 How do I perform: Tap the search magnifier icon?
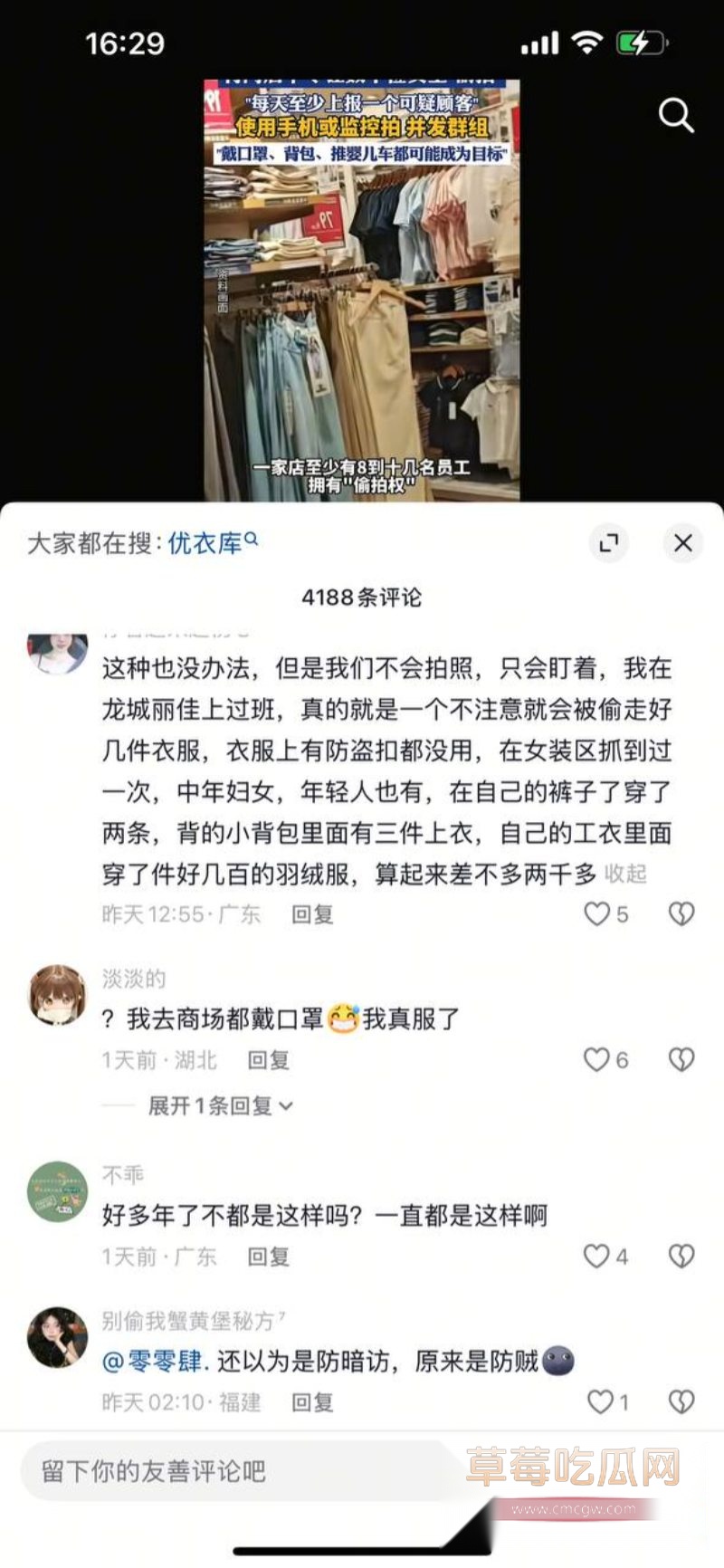(675, 116)
